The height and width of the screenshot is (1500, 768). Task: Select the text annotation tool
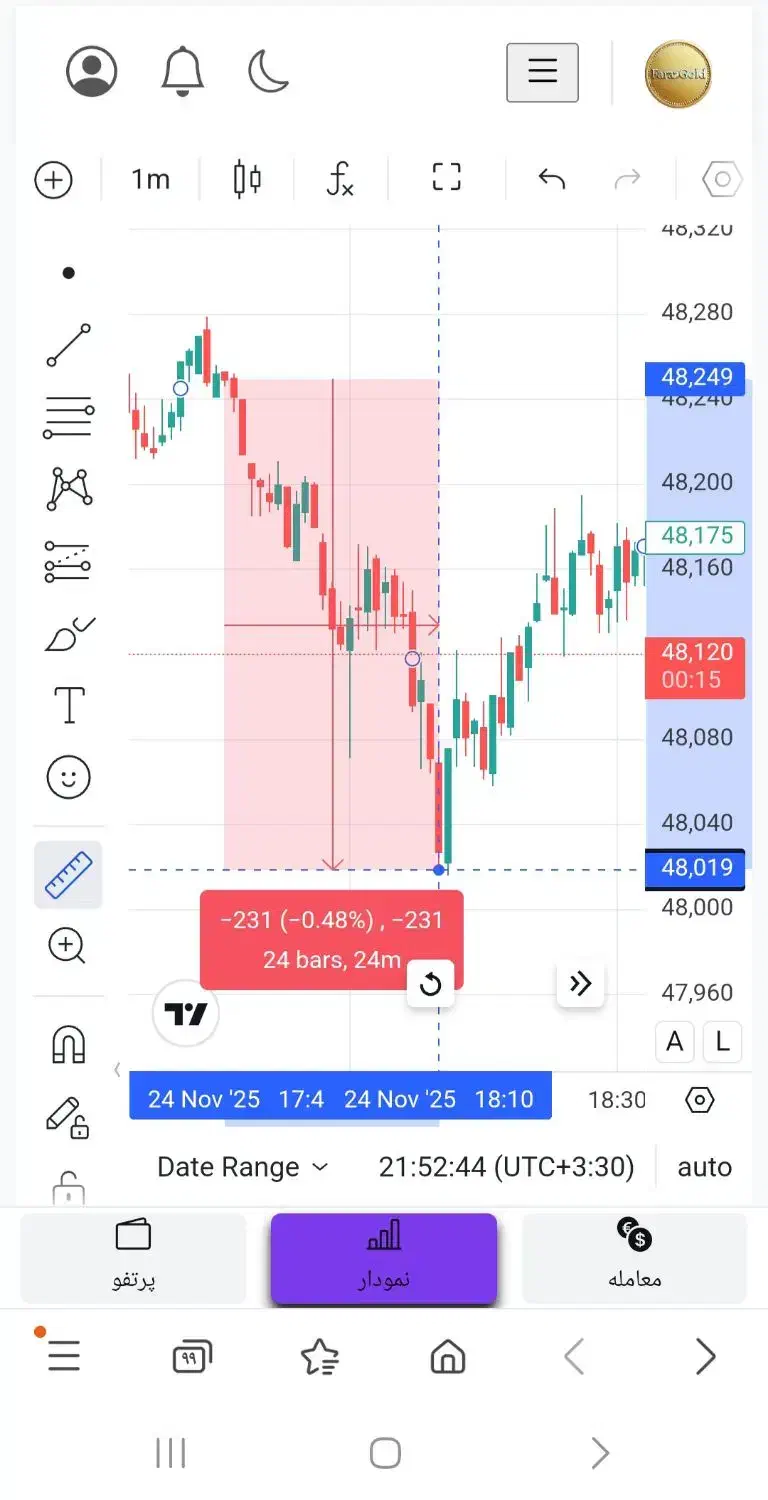pos(68,705)
